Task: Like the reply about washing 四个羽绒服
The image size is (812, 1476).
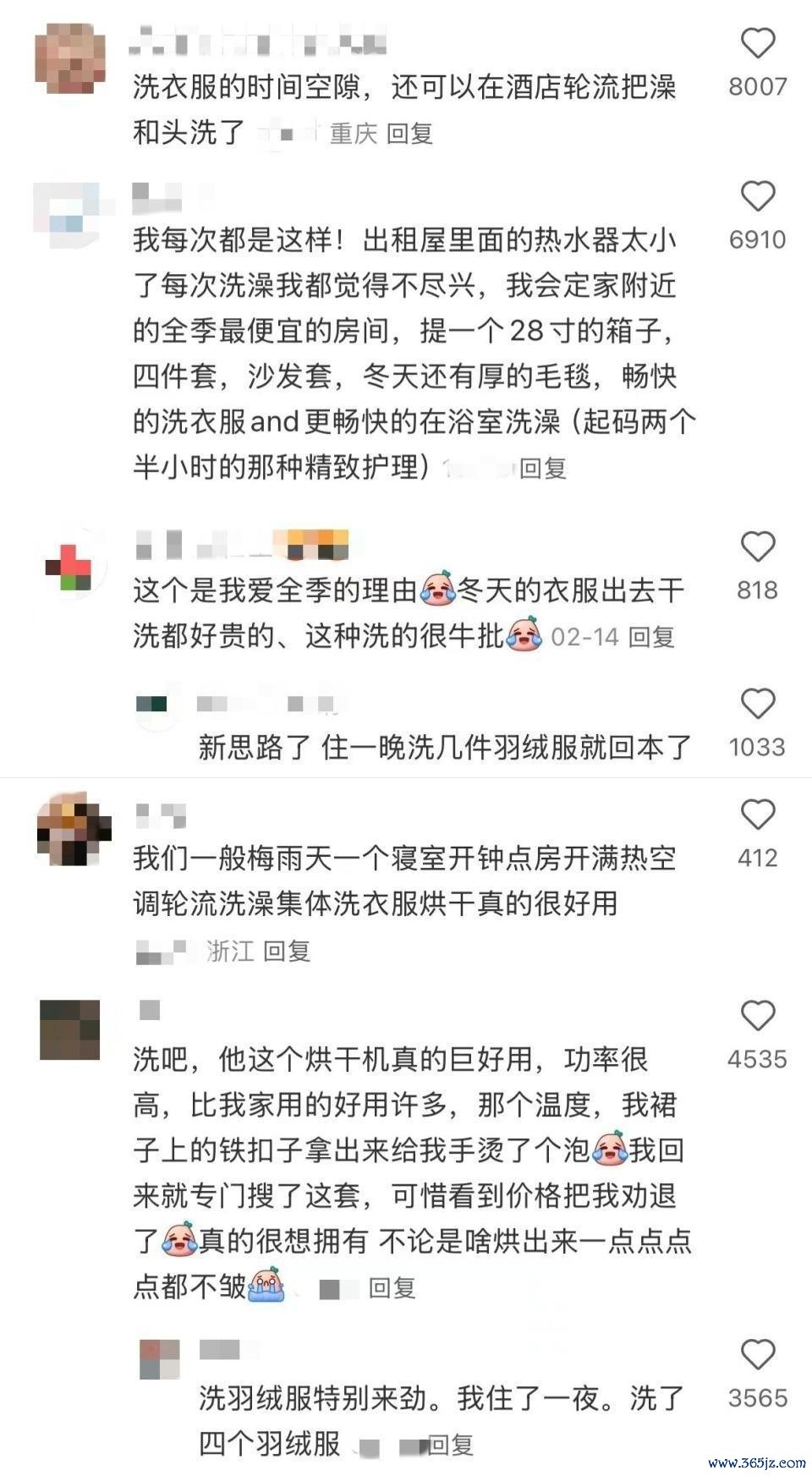Action: coord(757,1355)
